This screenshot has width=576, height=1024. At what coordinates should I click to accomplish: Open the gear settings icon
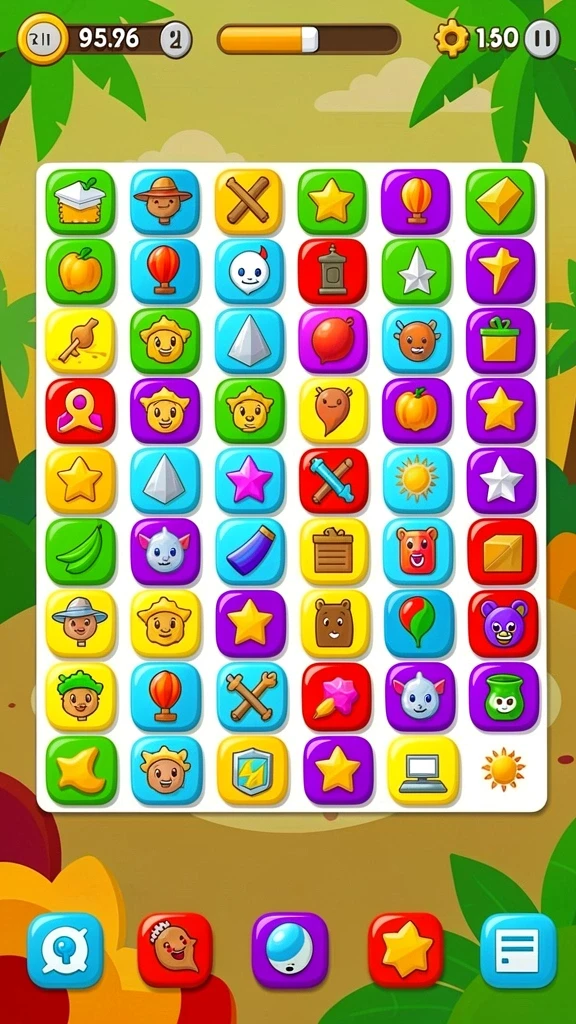tap(451, 39)
